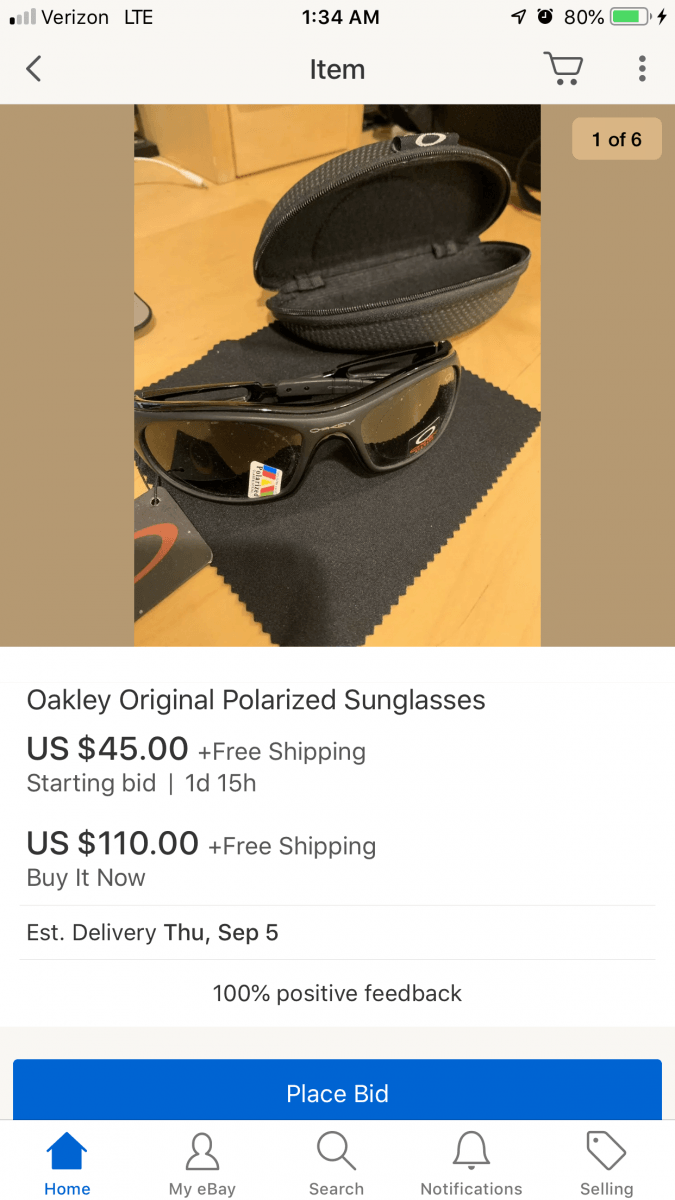
Task: Switch to the Home tab
Action: 67,1164
